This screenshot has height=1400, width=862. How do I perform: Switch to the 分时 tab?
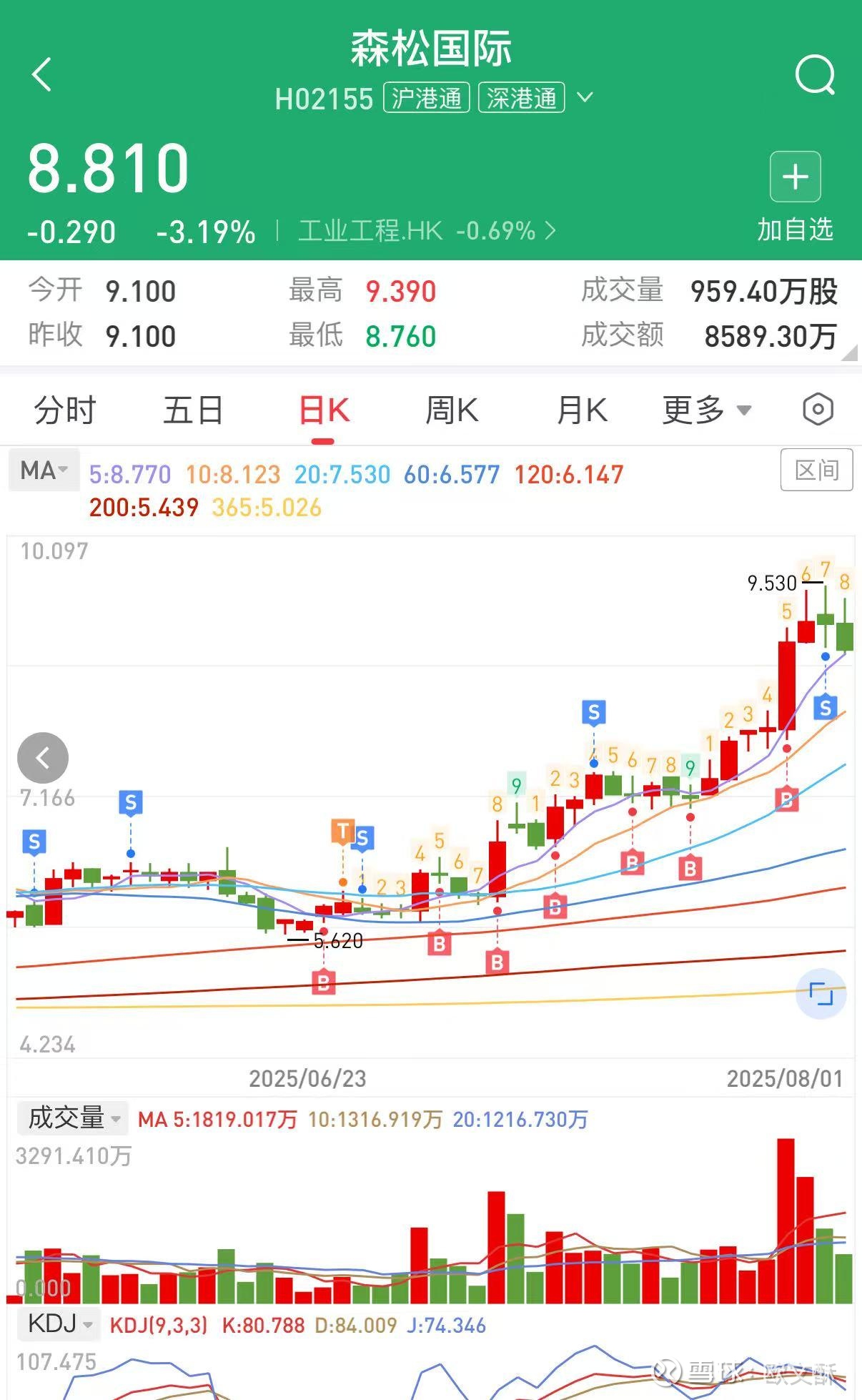[65, 410]
